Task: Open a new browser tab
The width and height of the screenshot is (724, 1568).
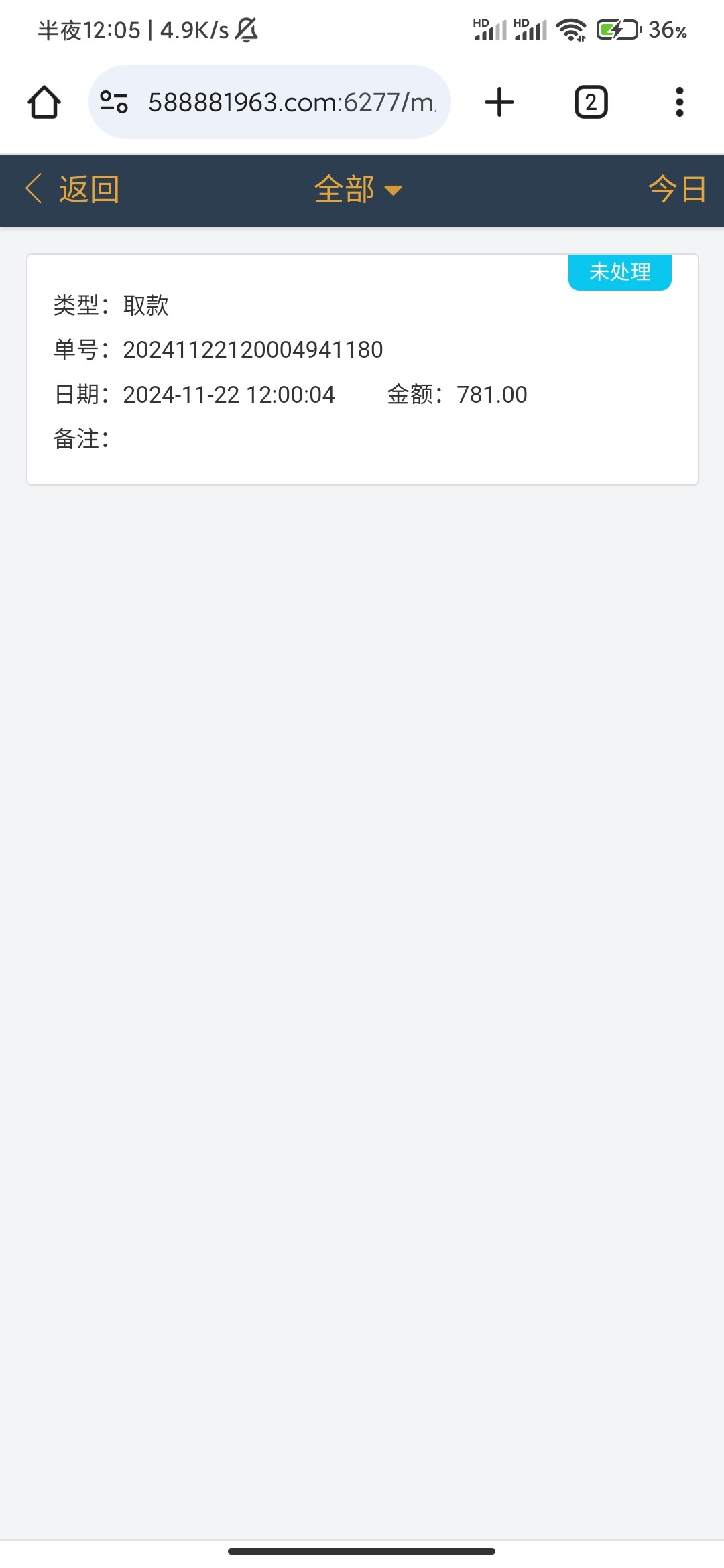Action: click(499, 102)
